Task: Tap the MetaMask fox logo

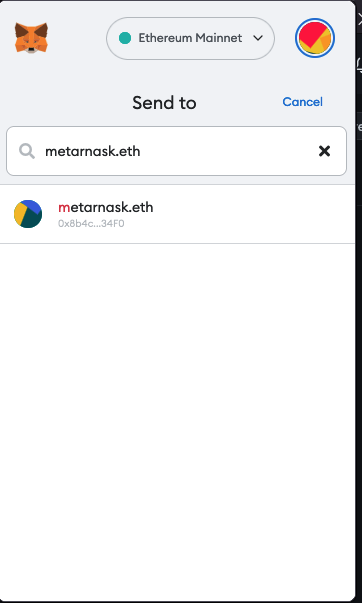Action: (31, 38)
